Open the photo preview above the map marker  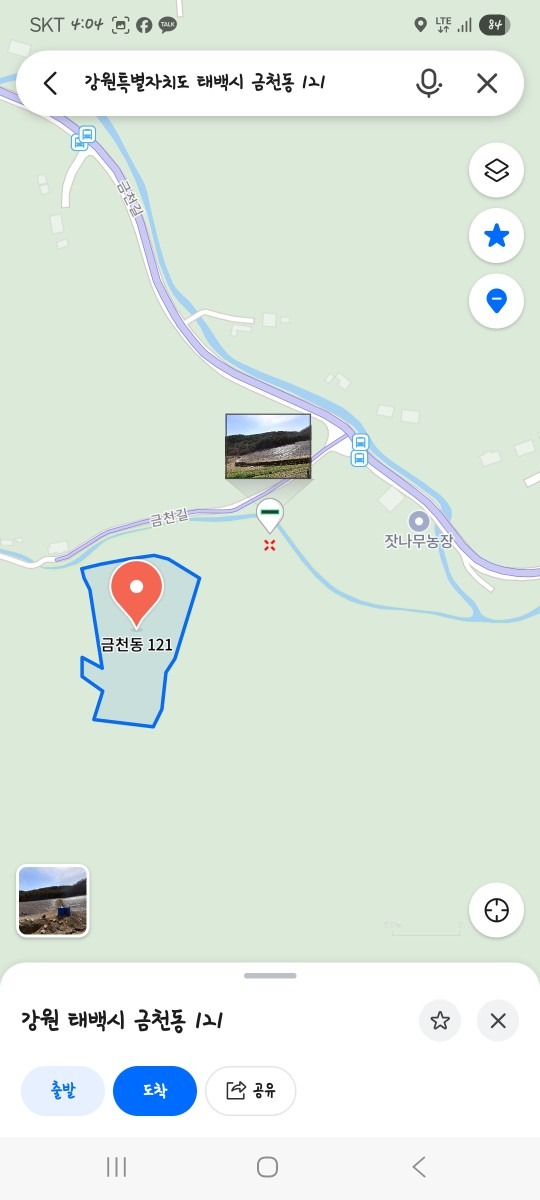[268, 446]
